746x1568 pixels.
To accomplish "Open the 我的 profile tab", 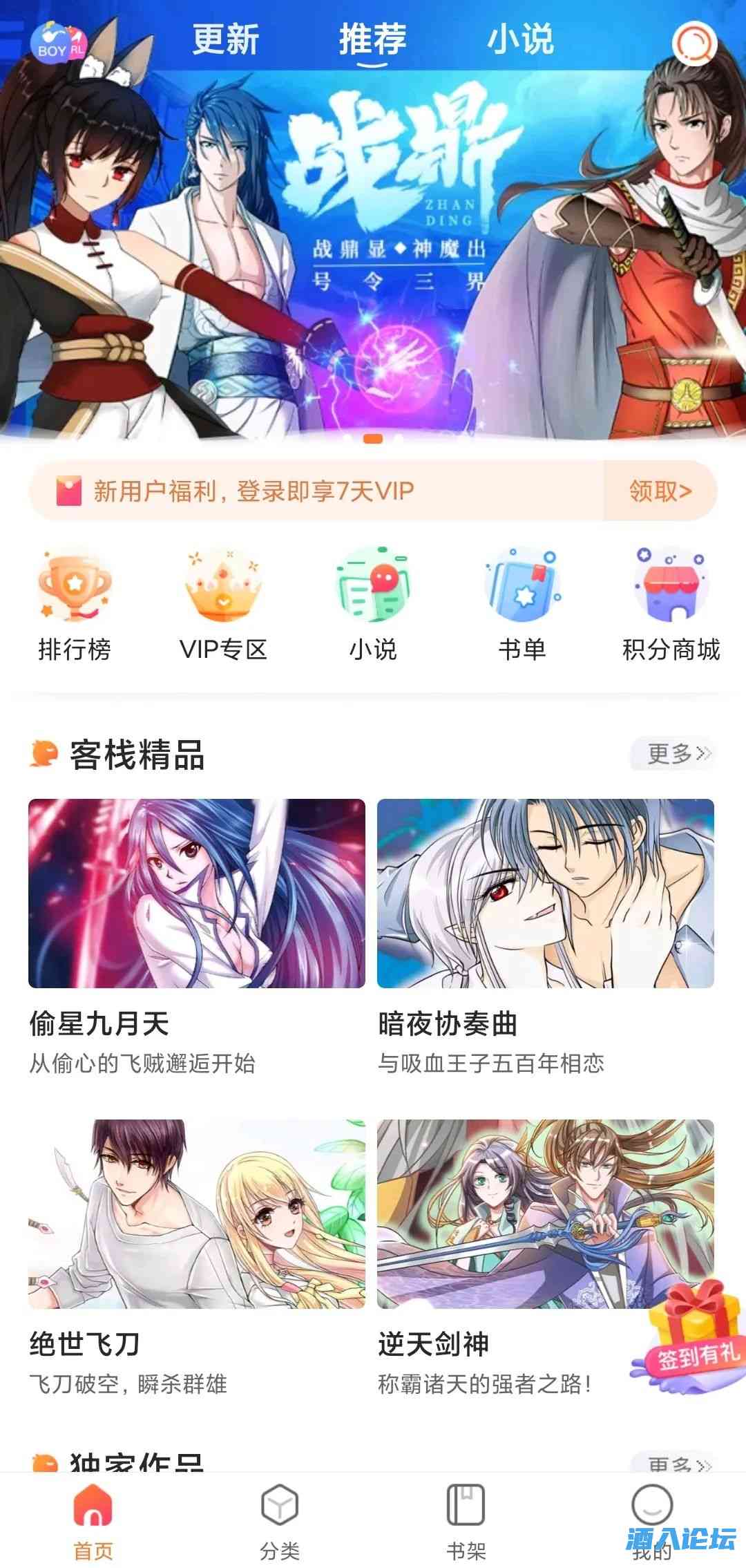I will [x=652, y=1522].
